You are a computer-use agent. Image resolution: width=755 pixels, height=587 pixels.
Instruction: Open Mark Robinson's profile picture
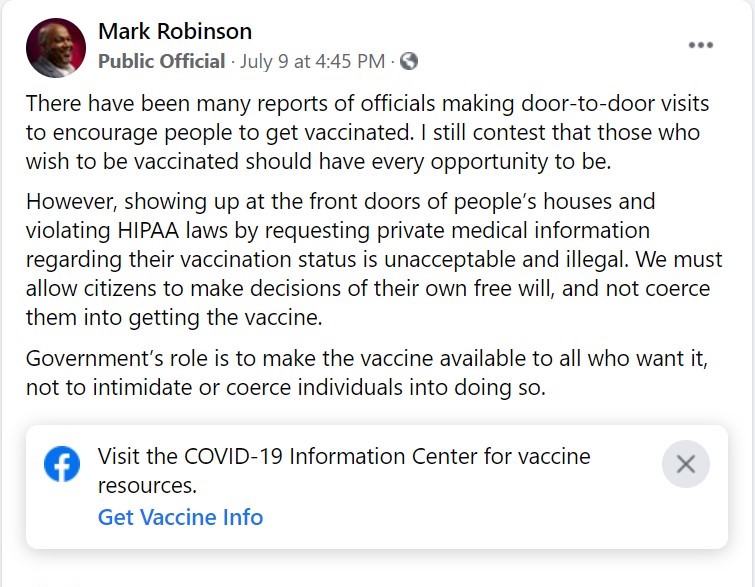56,47
